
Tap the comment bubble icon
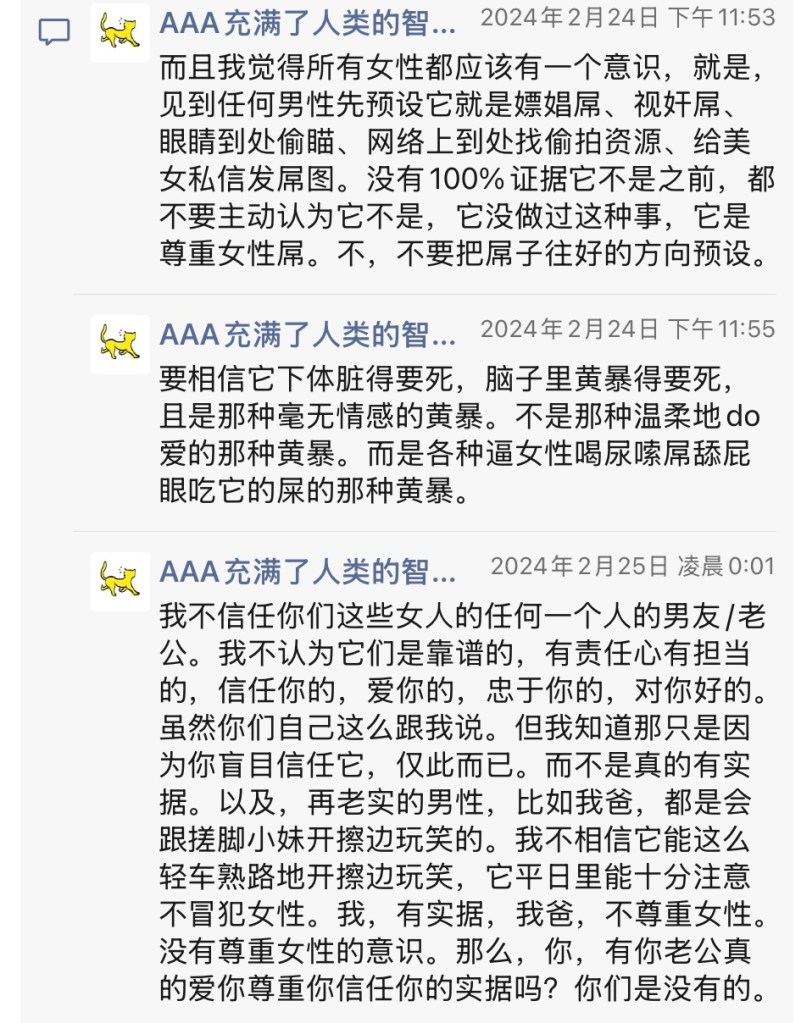tap(54, 32)
